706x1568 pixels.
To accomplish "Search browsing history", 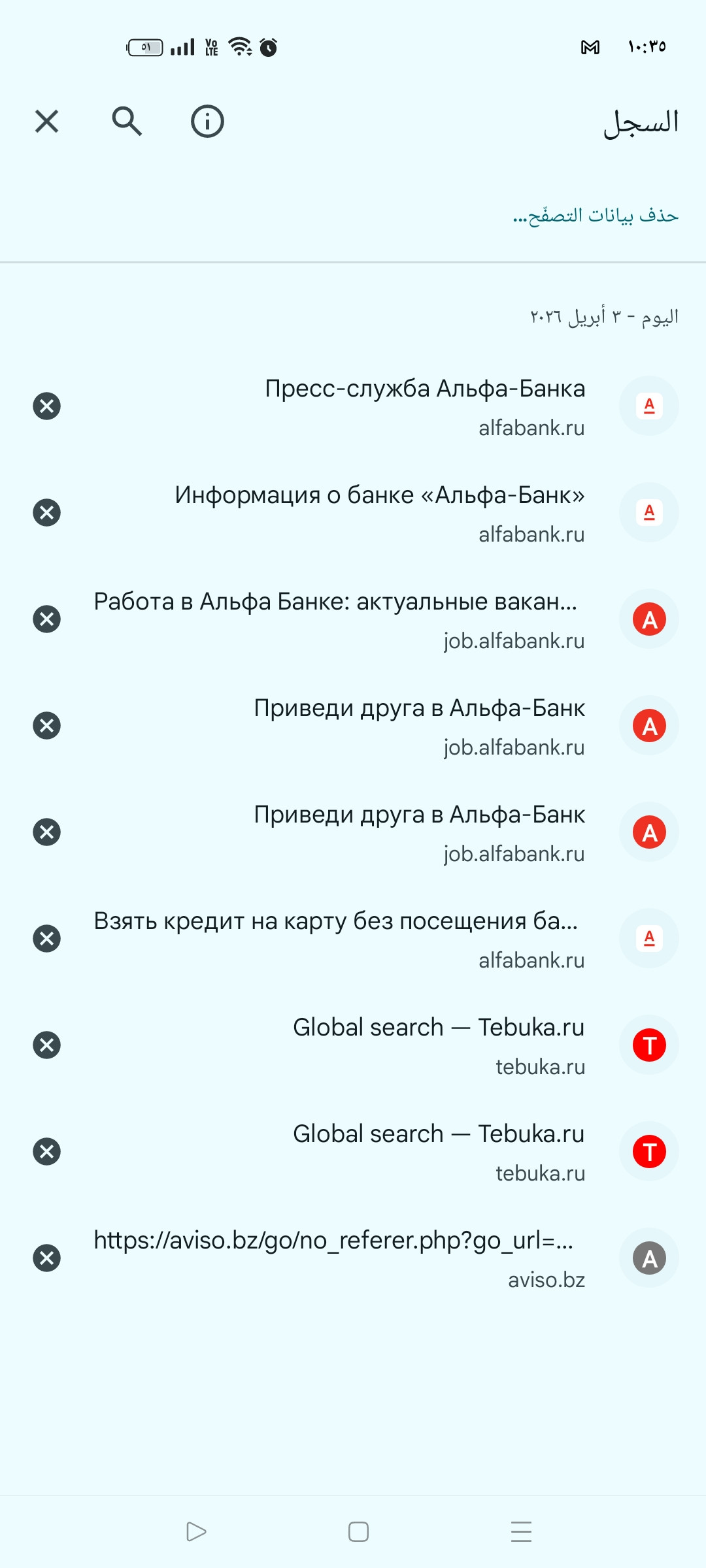I will [x=127, y=122].
